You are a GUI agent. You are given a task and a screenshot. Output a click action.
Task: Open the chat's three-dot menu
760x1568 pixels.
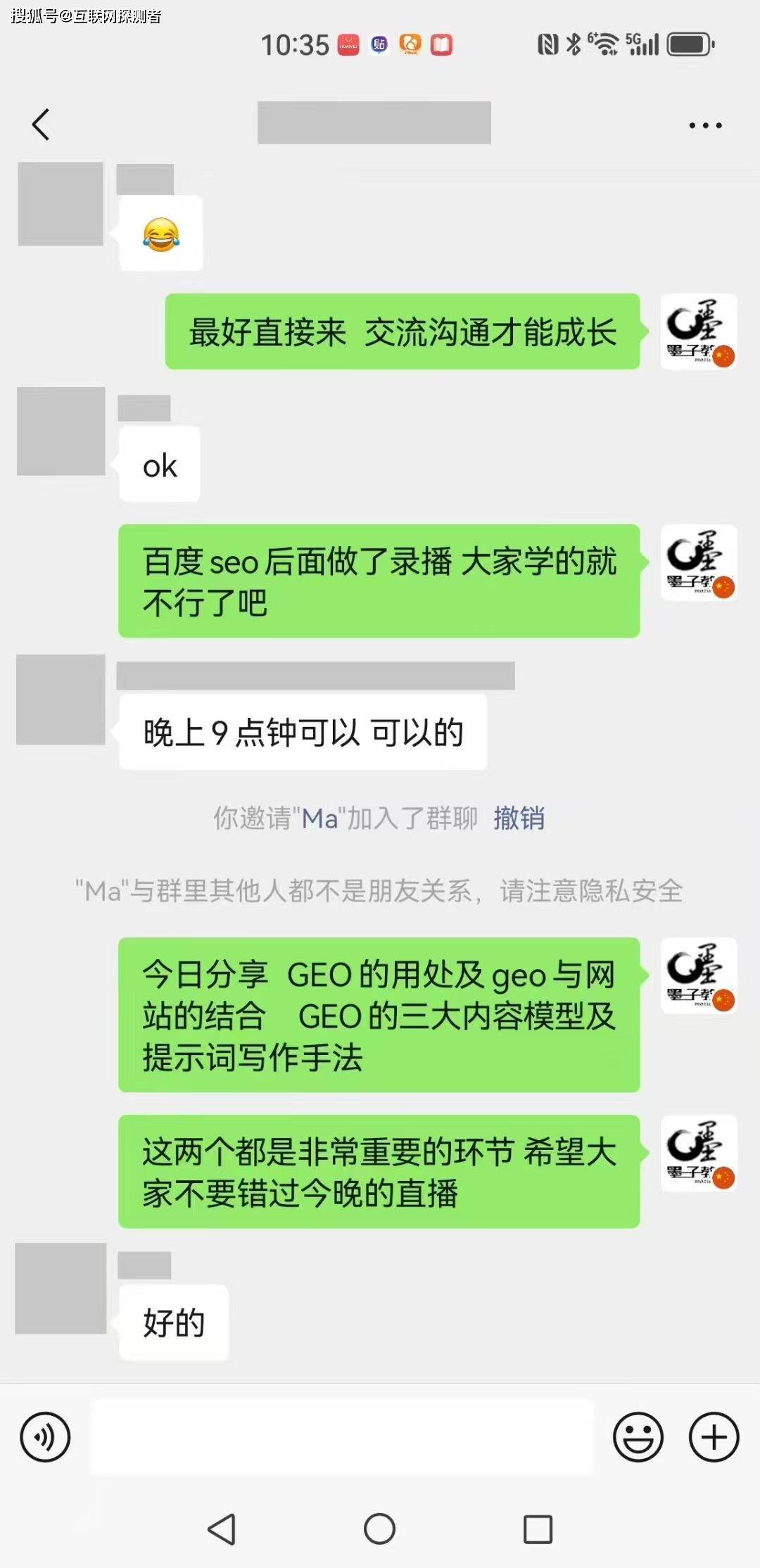pos(704,126)
